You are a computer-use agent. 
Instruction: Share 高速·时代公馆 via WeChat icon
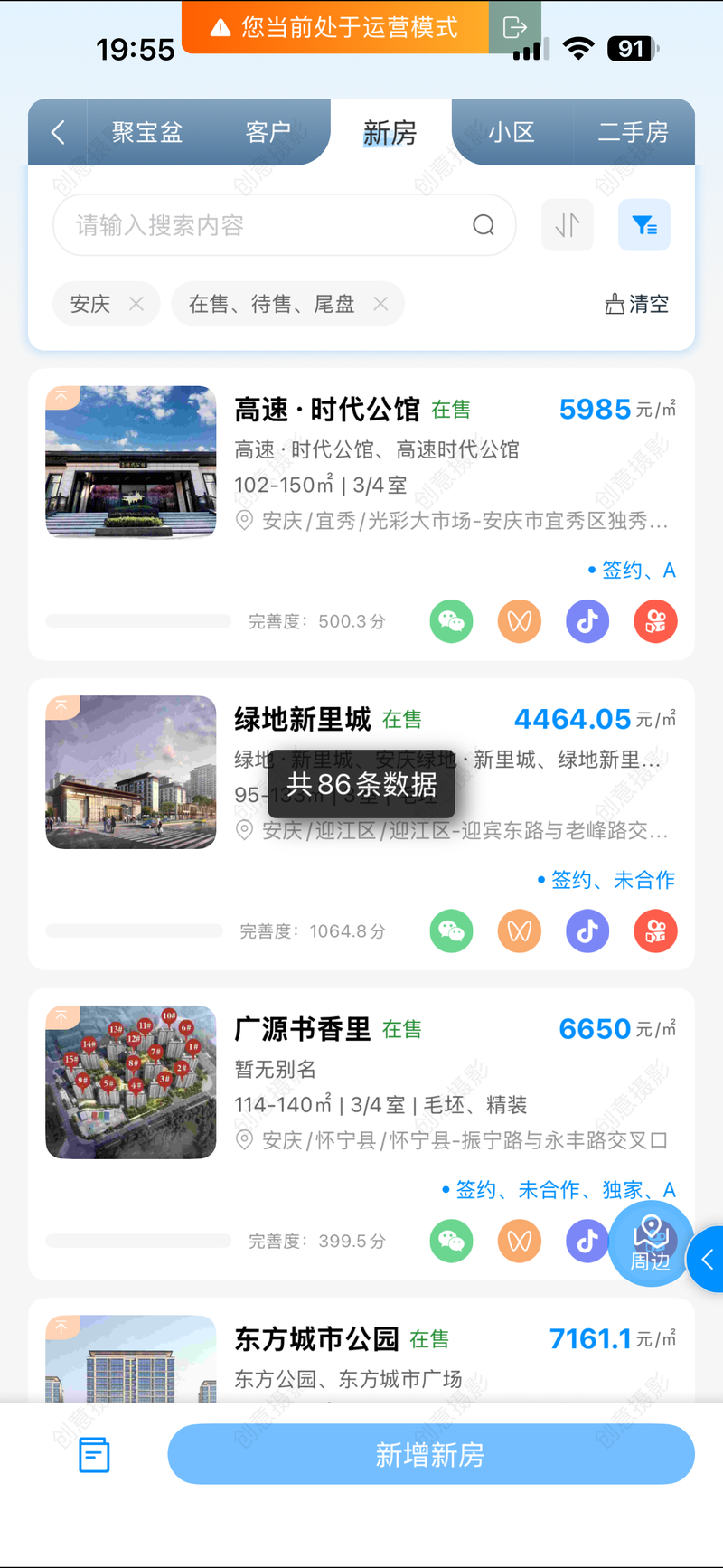point(451,621)
